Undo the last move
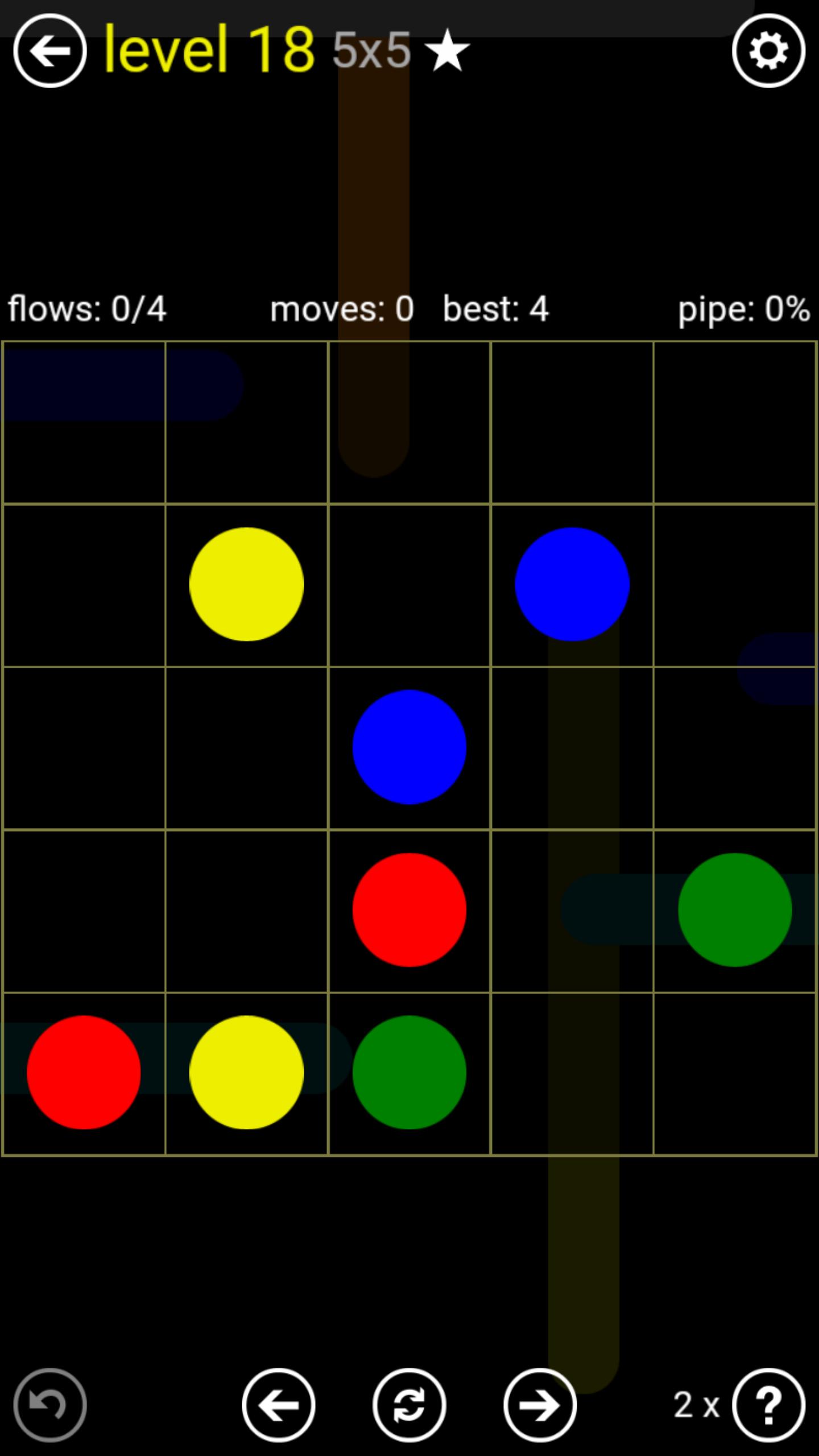 tap(50, 1405)
